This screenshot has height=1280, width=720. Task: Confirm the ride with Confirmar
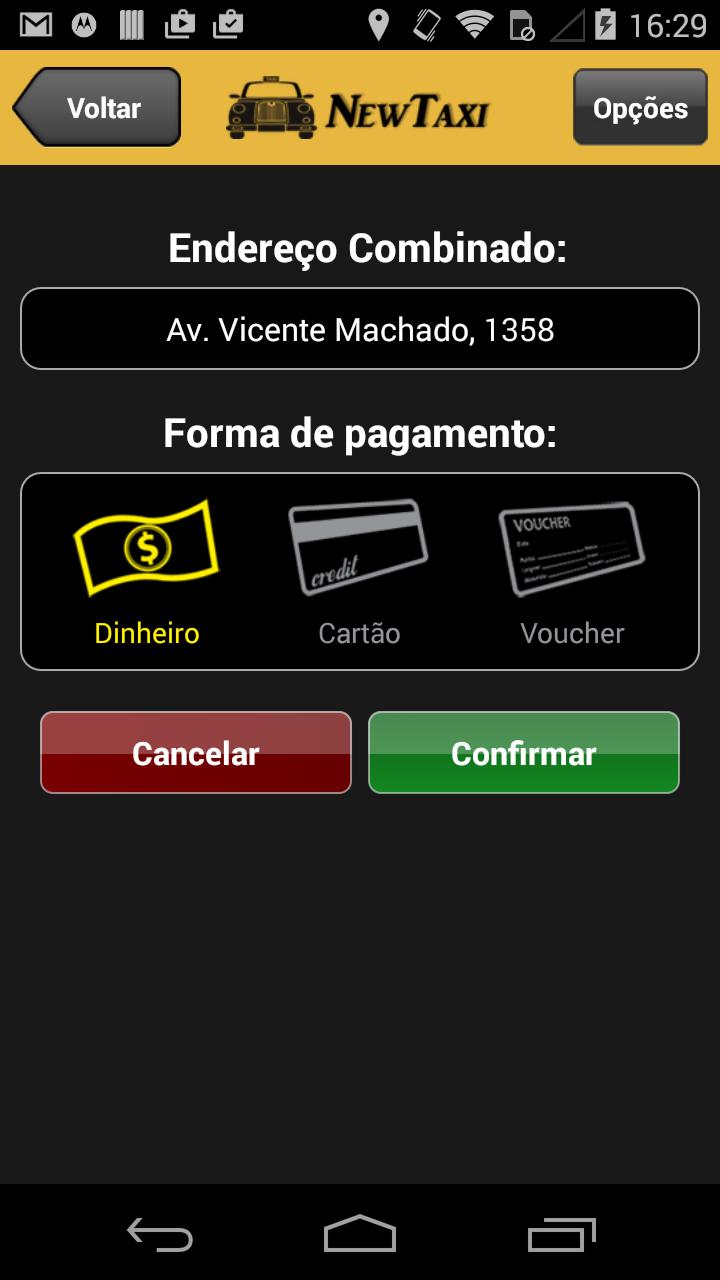tap(523, 752)
